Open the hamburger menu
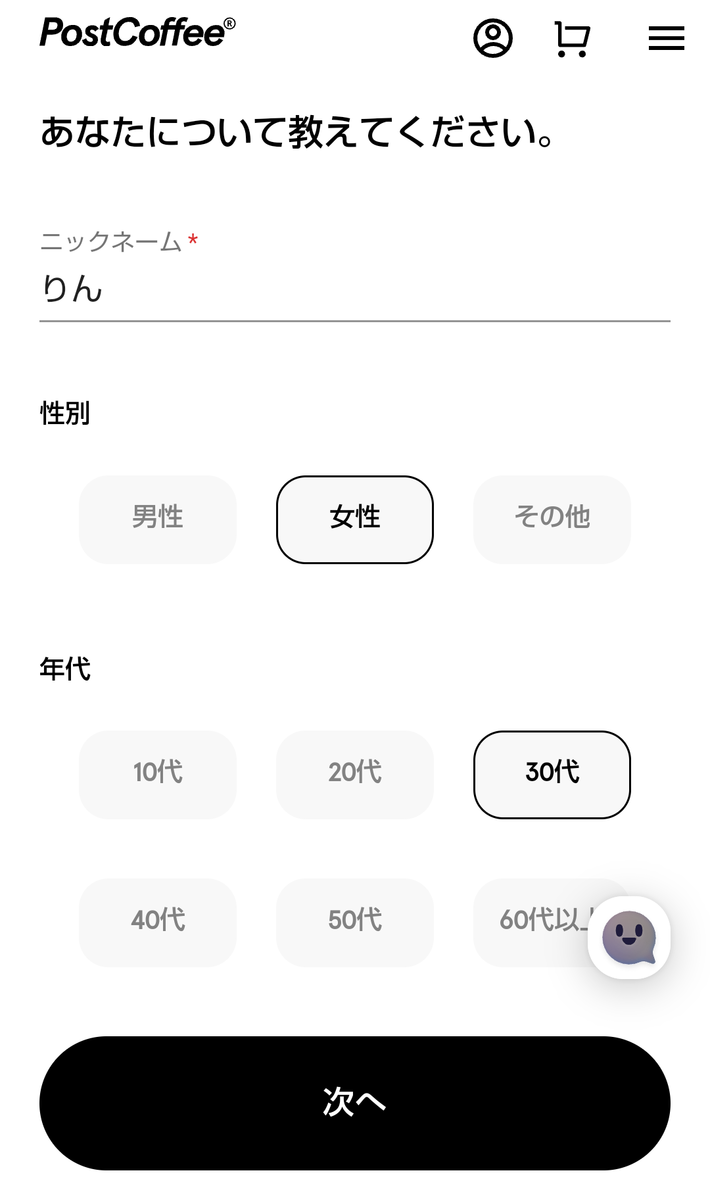Screen dimensions: 710x1200 point(666,39)
